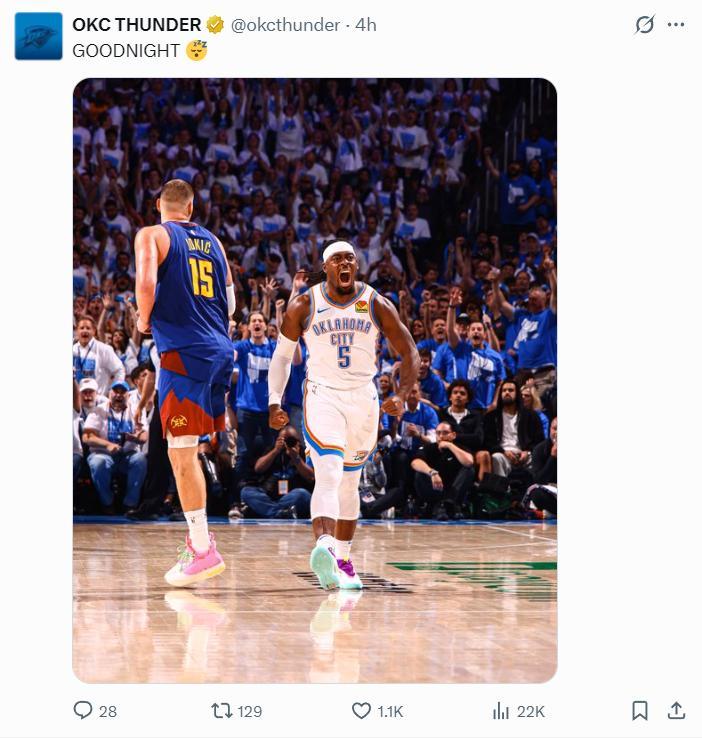702x739 pixels.
Task: Open the OKC Thunder profile avatar
Action: (38, 36)
